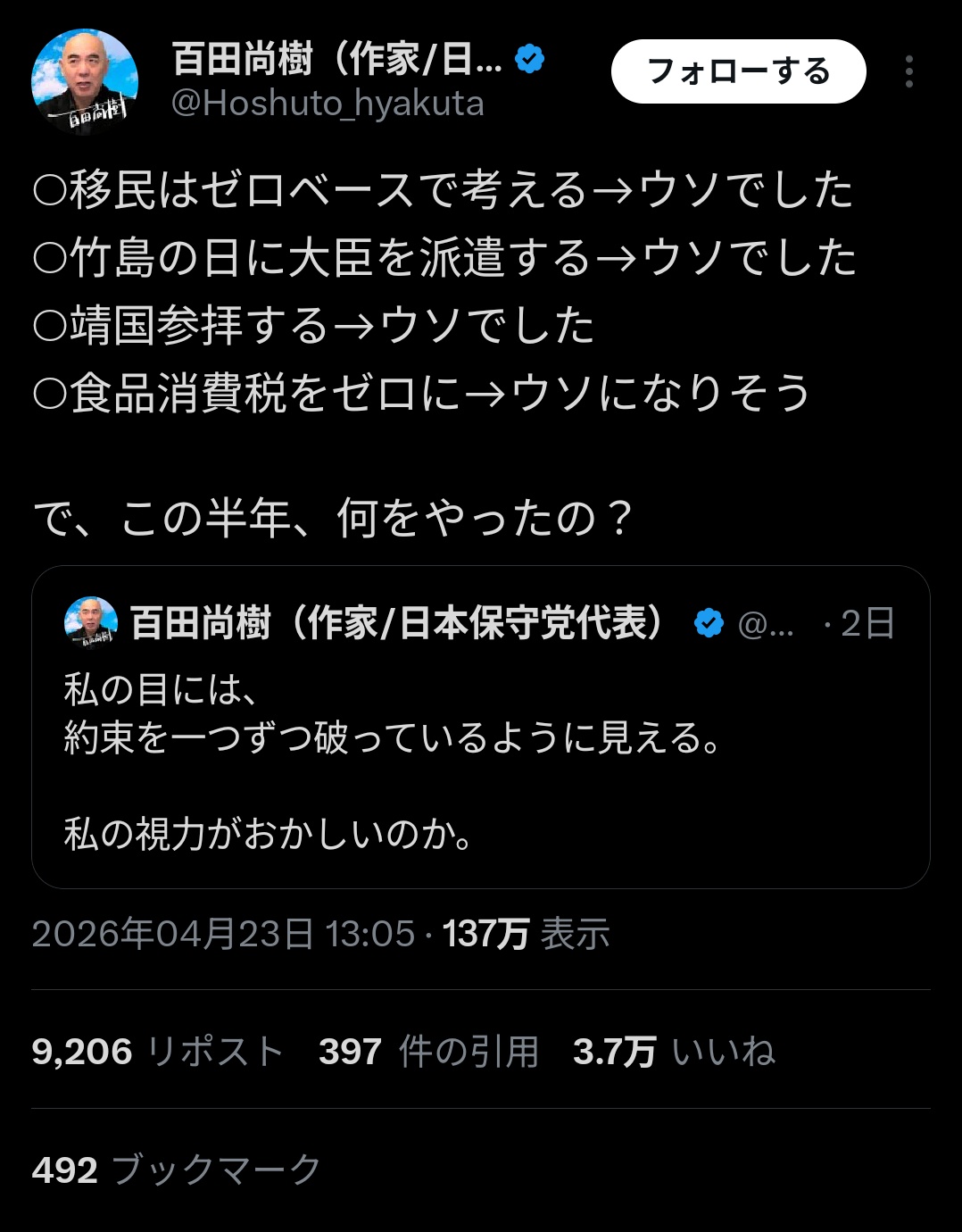View the 397 件の引用 list
962x1232 pixels.
click(428, 1052)
